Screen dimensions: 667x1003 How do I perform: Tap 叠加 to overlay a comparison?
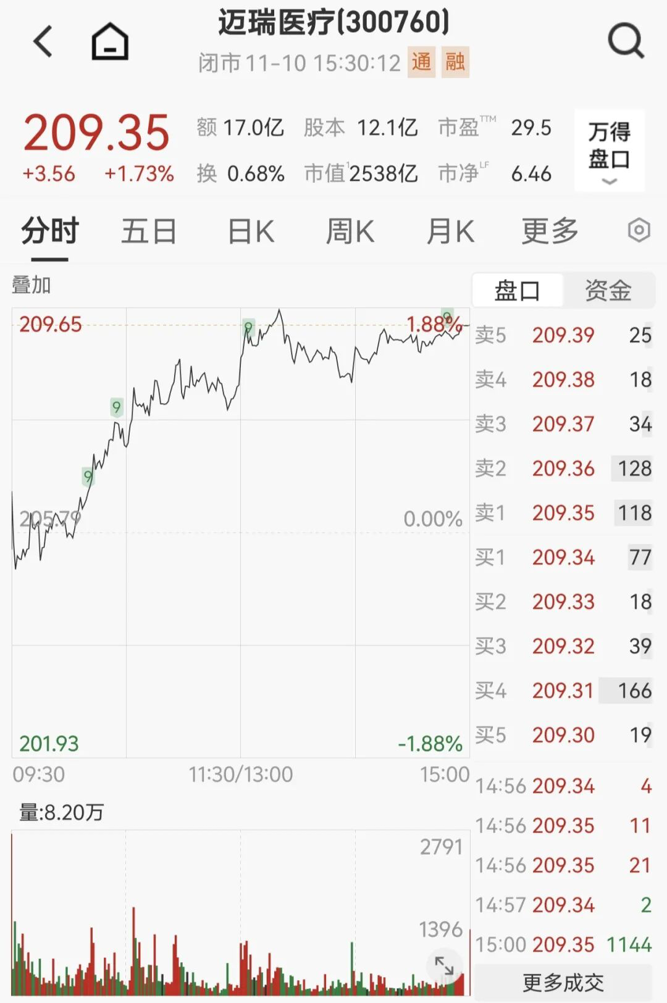[31, 285]
